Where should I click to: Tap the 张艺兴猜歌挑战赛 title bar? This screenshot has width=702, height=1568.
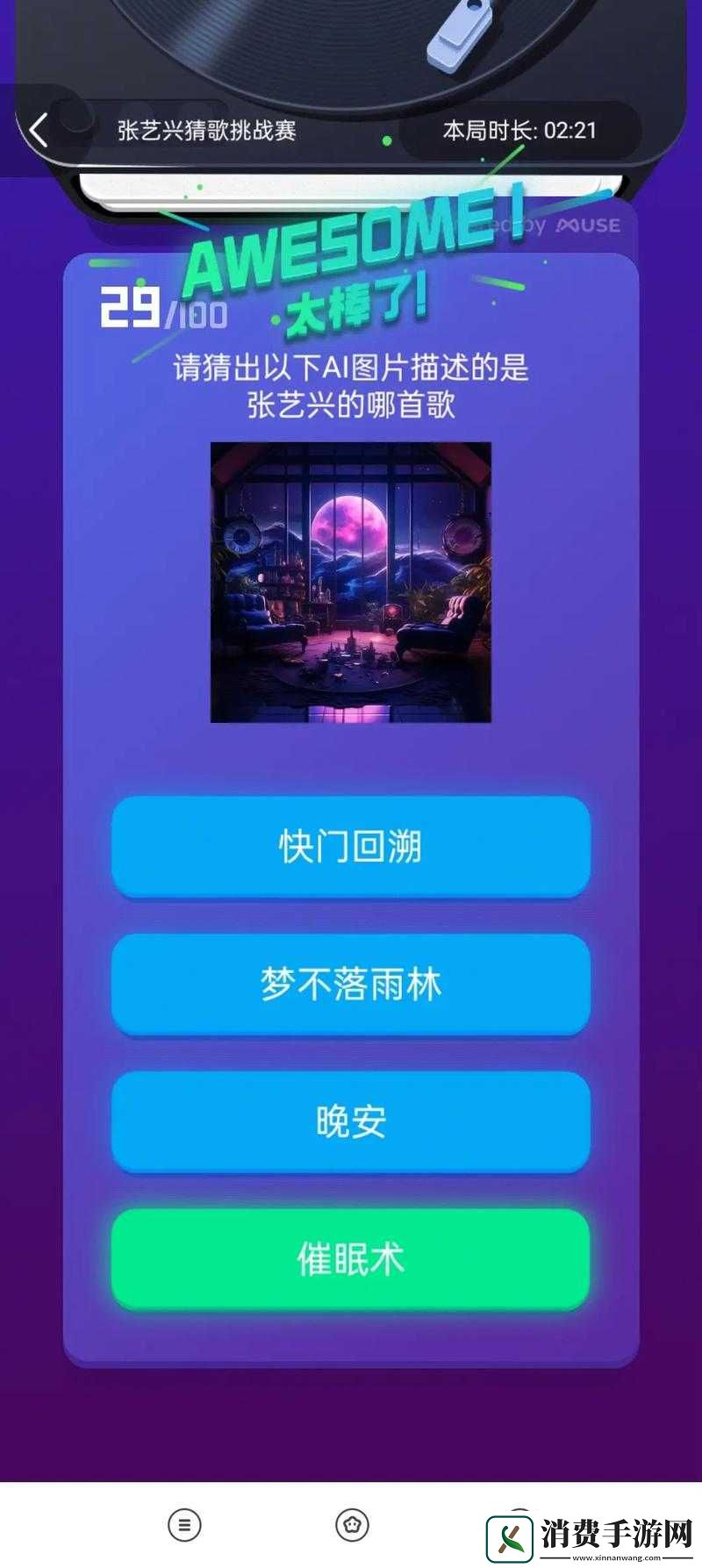click(208, 129)
